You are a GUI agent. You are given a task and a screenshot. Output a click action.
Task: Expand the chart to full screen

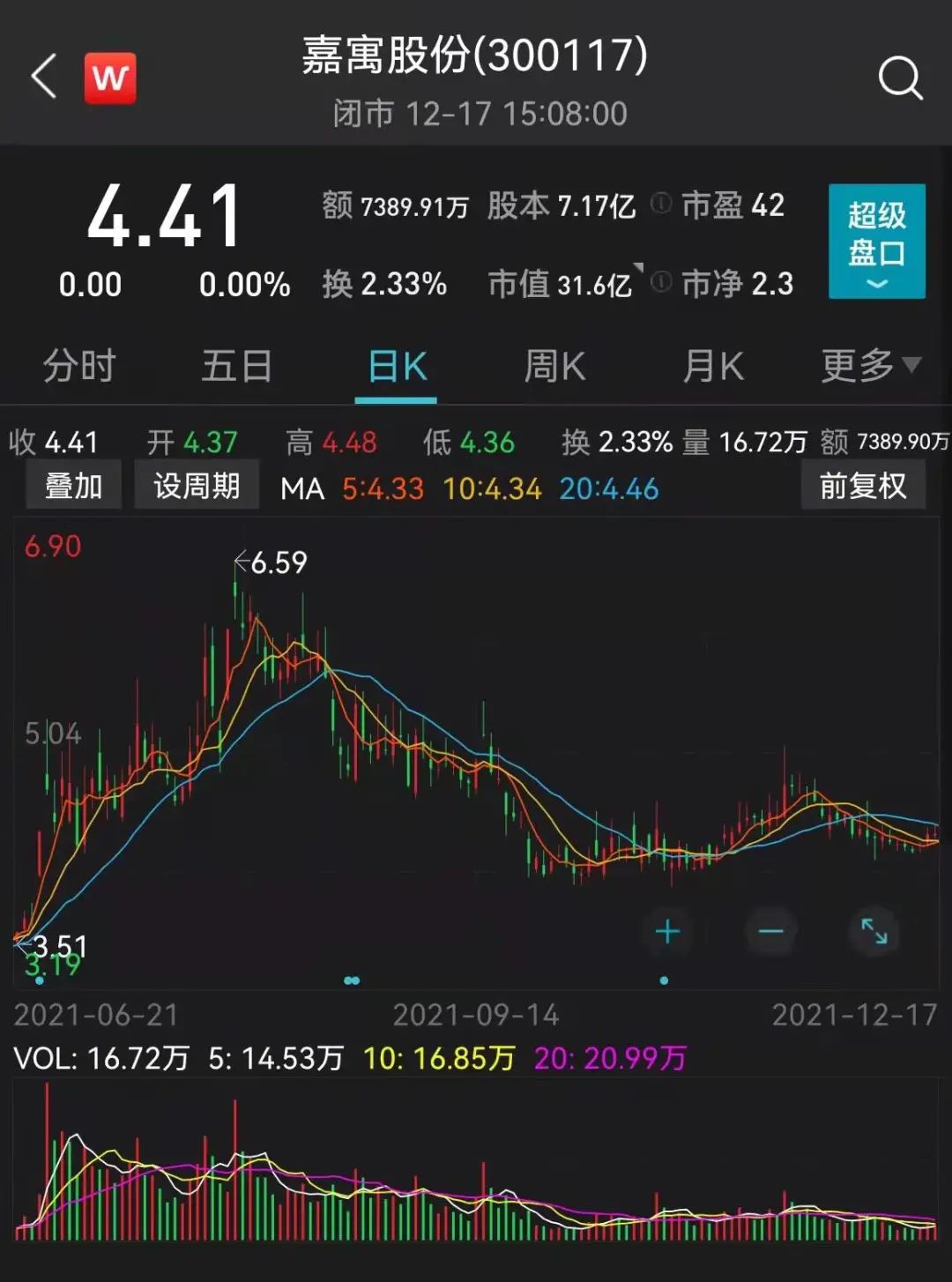point(874,932)
